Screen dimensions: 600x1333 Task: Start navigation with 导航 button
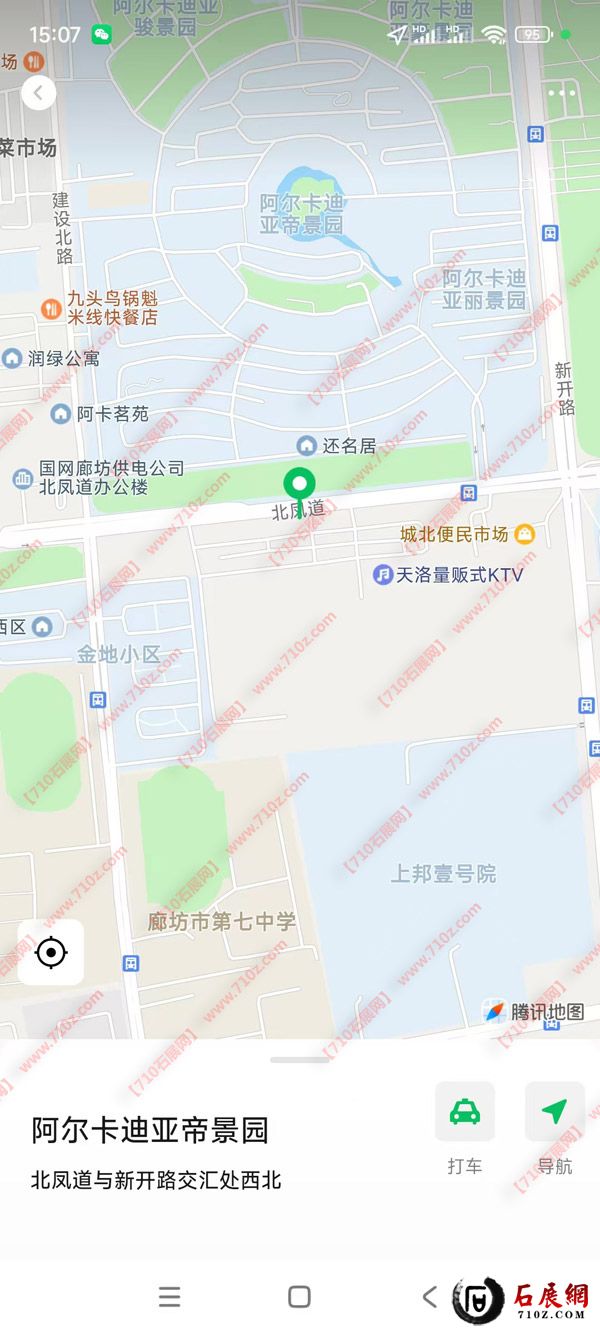[x=554, y=1112]
